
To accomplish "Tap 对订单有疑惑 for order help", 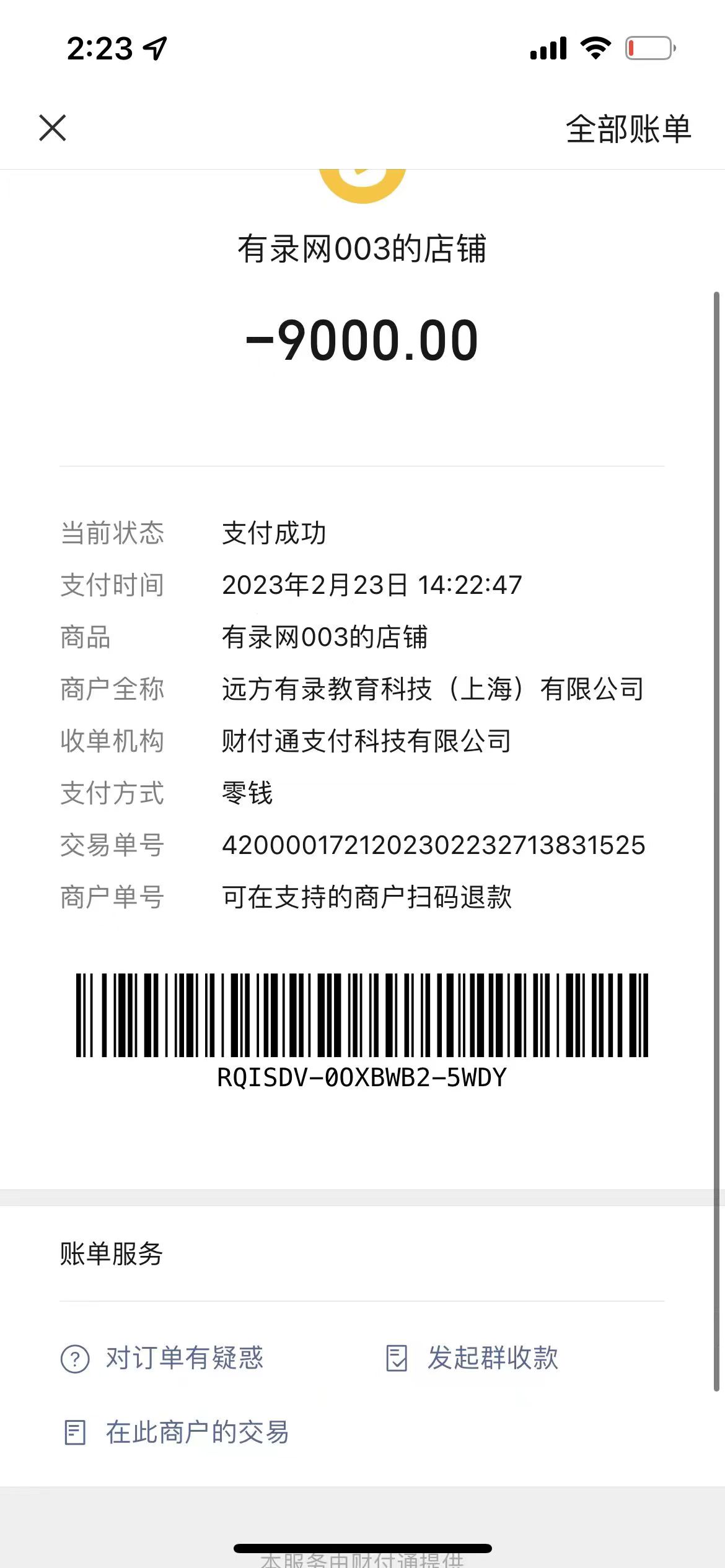I will 163,1358.
